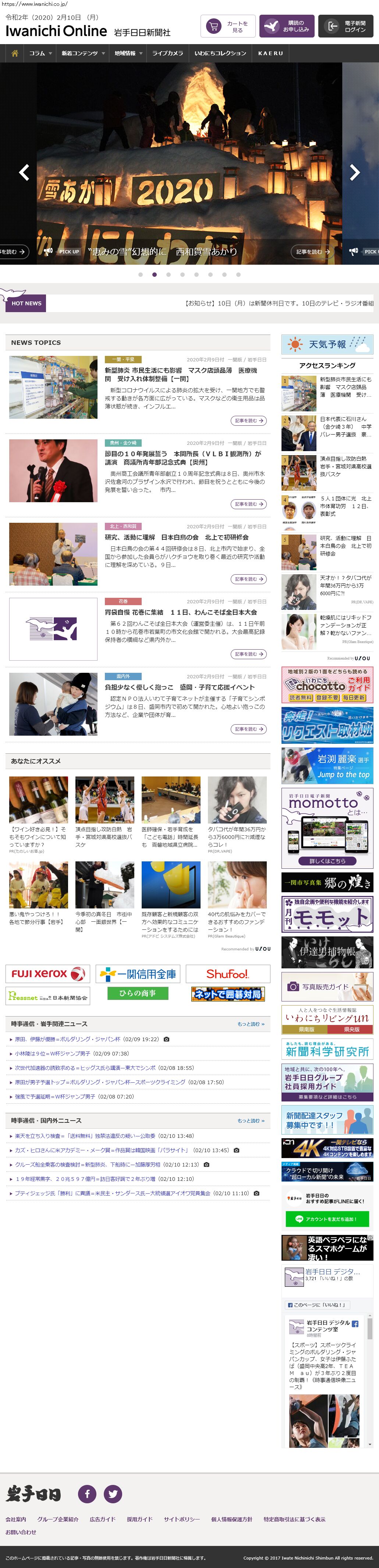Open the ライブカメラ tab
This screenshot has width=379, height=1568.
tap(167, 54)
